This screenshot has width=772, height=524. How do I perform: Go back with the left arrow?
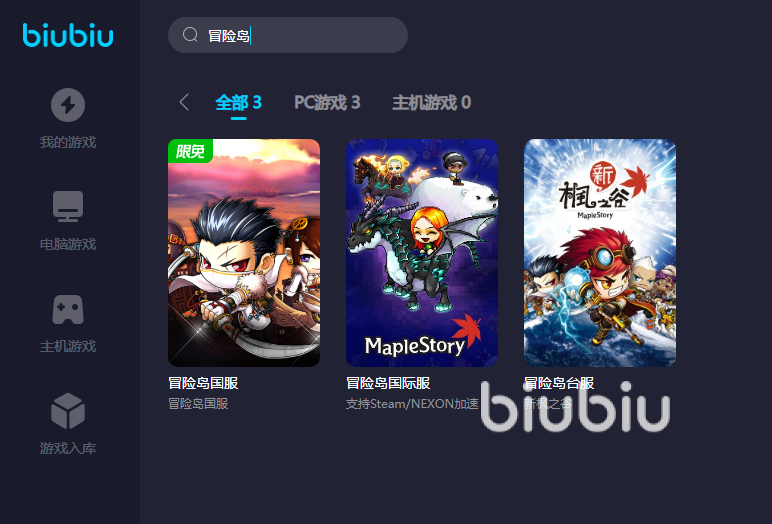pos(184,102)
